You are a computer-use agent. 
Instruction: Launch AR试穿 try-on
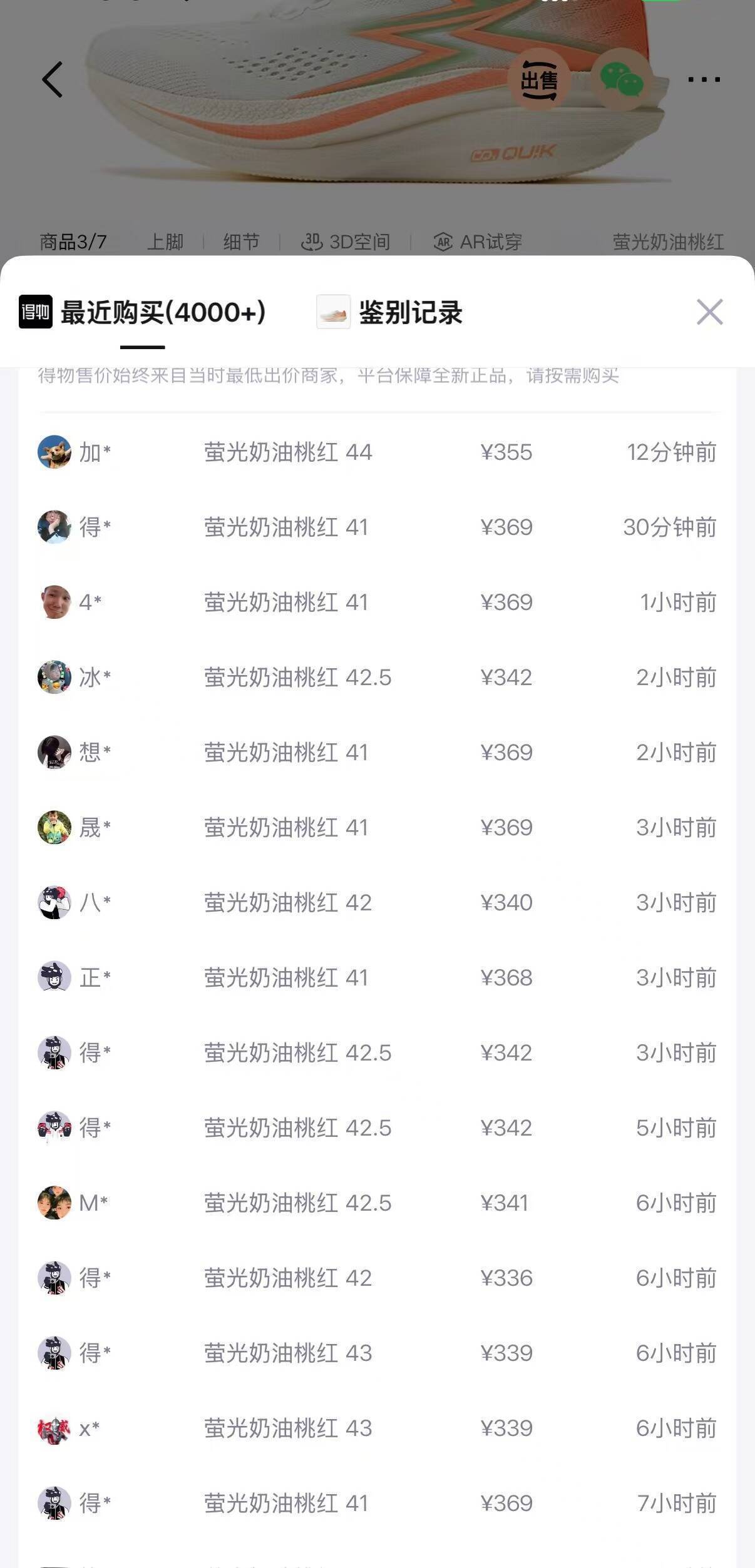coord(478,242)
